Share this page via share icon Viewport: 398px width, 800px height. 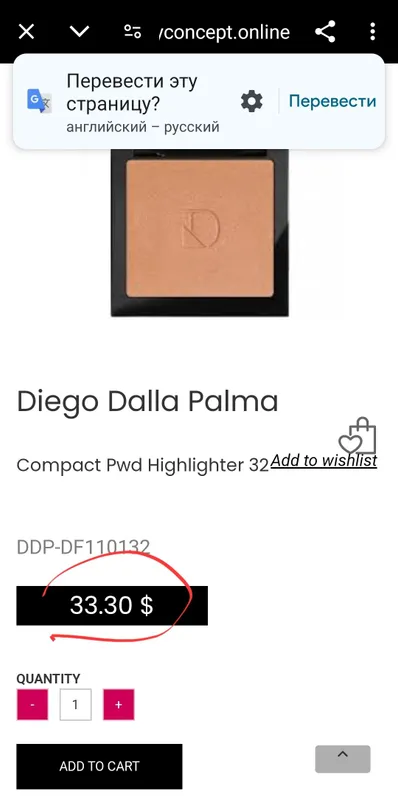point(325,32)
